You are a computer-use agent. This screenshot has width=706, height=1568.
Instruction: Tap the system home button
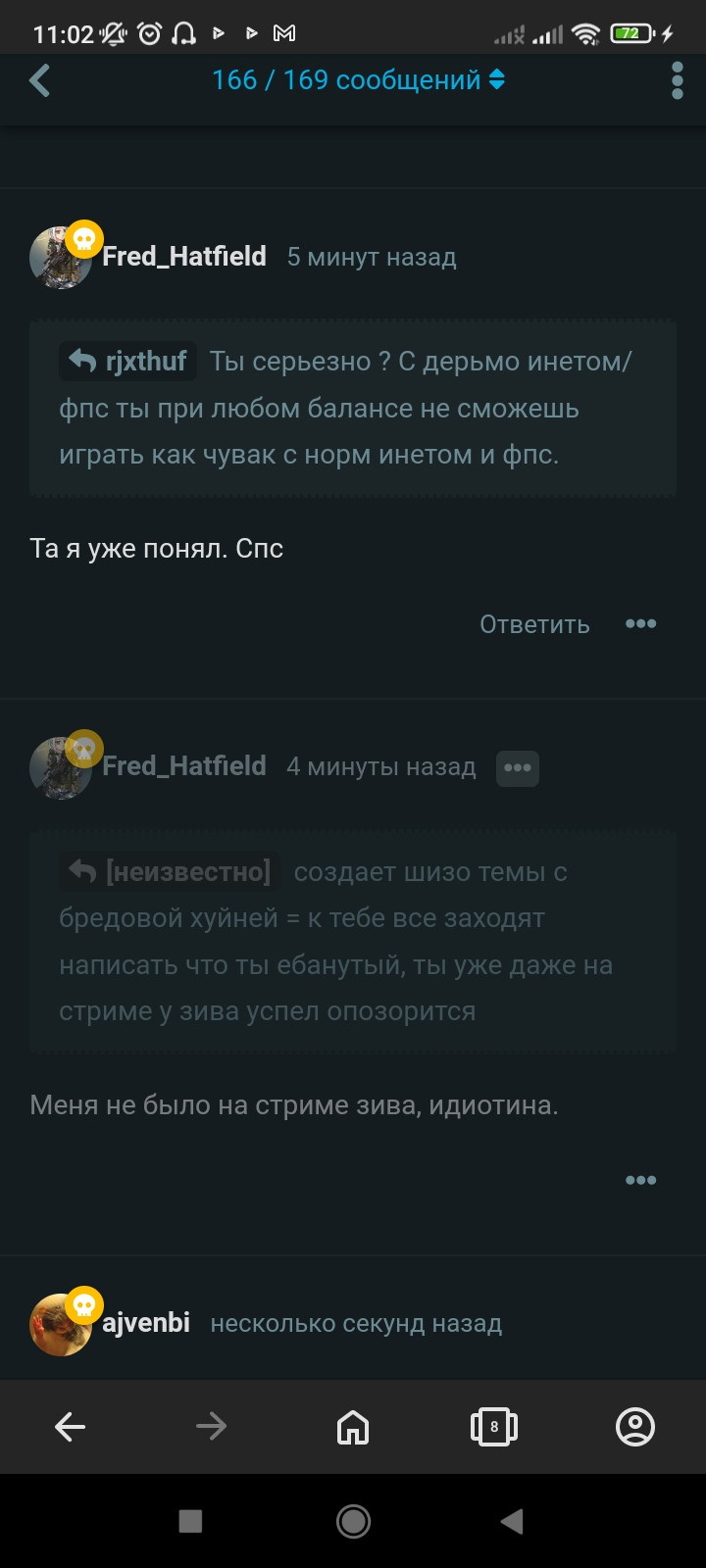(x=353, y=1521)
